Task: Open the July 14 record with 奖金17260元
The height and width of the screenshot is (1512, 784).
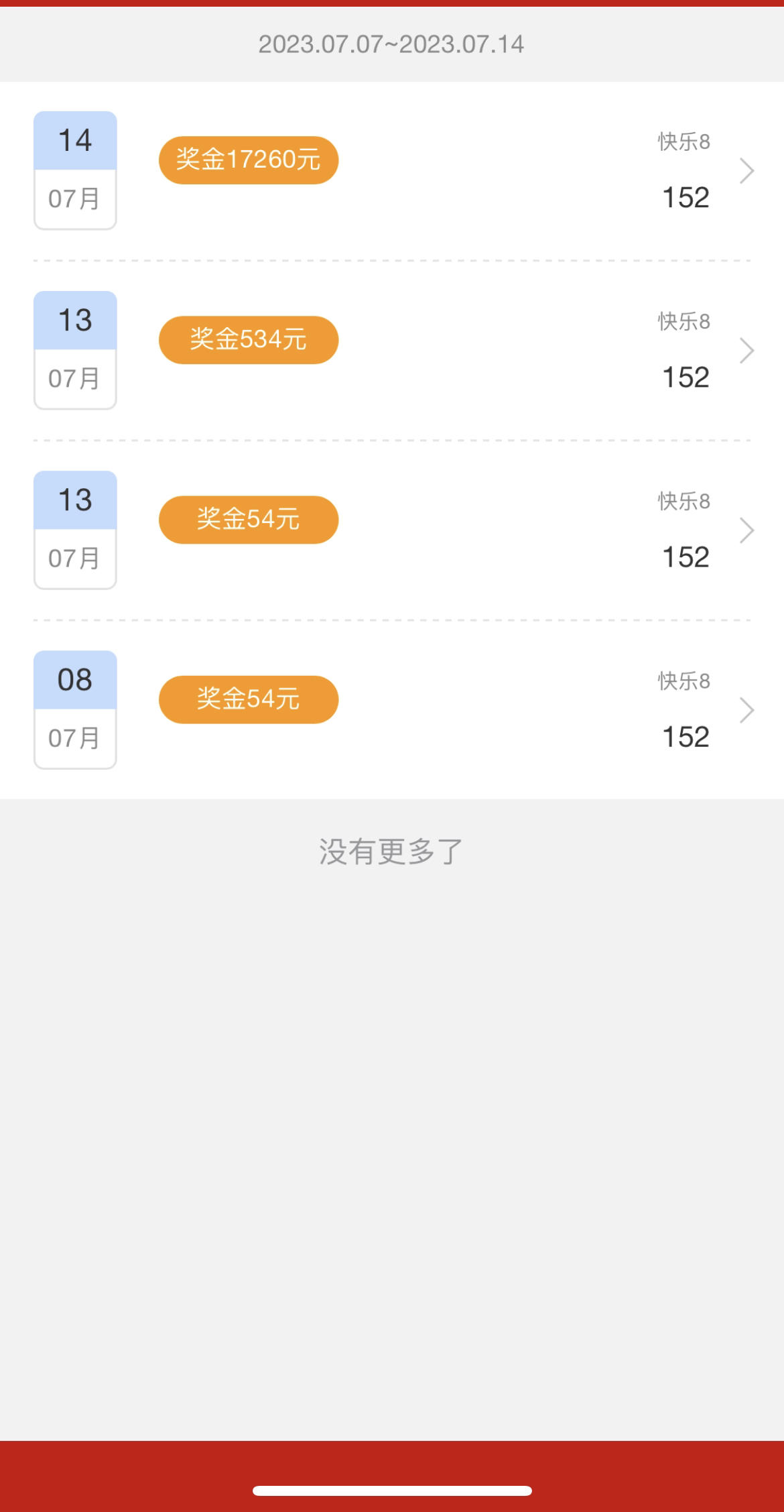Action: tap(392, 170)
